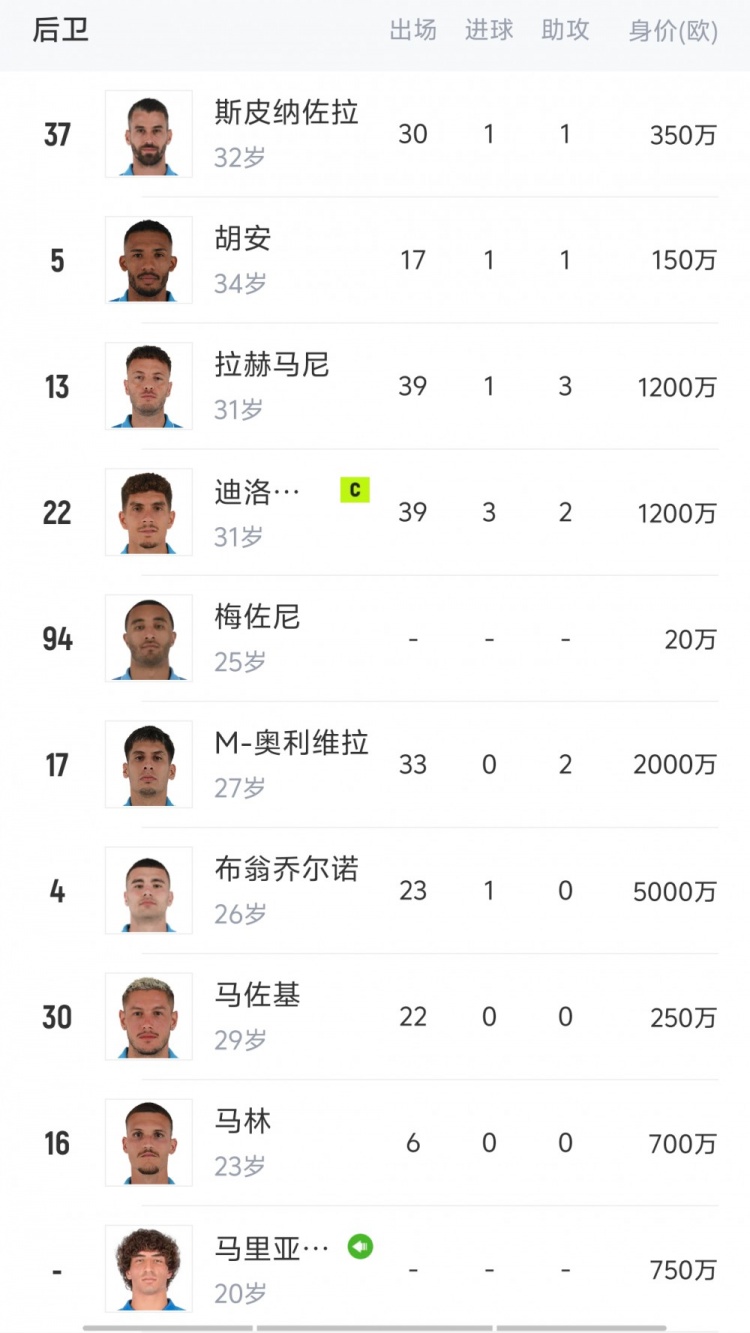Select player 梅佐尼 in the list
This screenshot has width=750, height=1333.
pos(257,617)
